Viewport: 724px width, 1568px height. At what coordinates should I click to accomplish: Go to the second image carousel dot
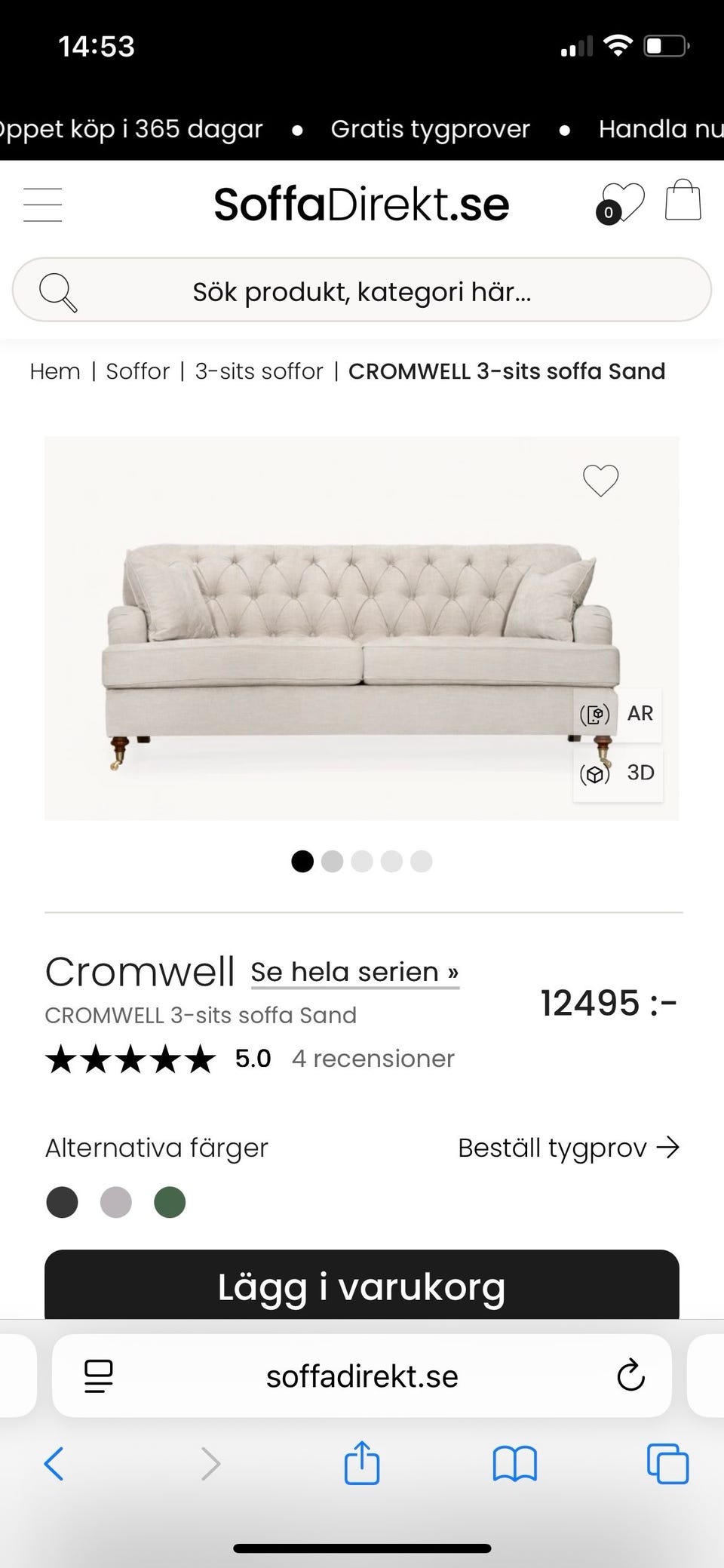click(332, 861)
